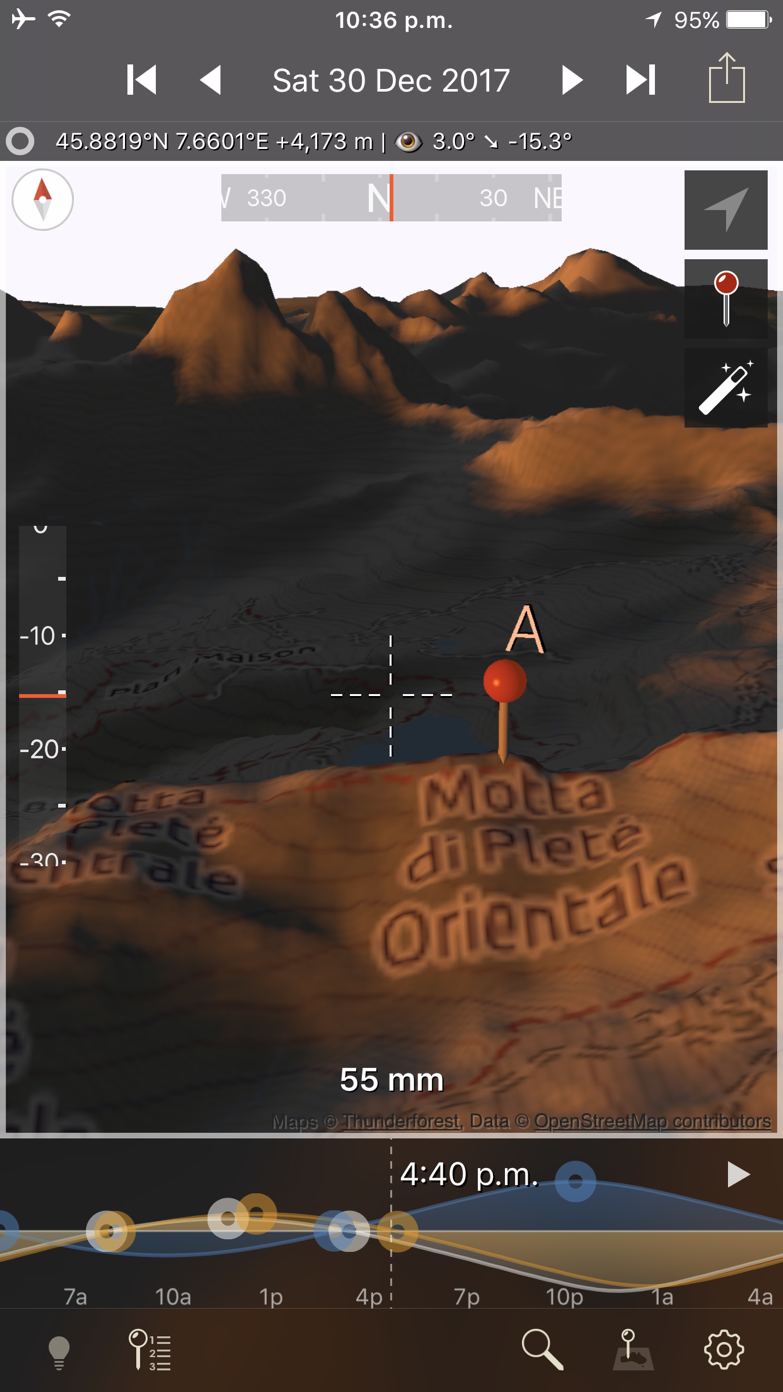
Task: Open the magic wand tool
Action: pos(726,388)
